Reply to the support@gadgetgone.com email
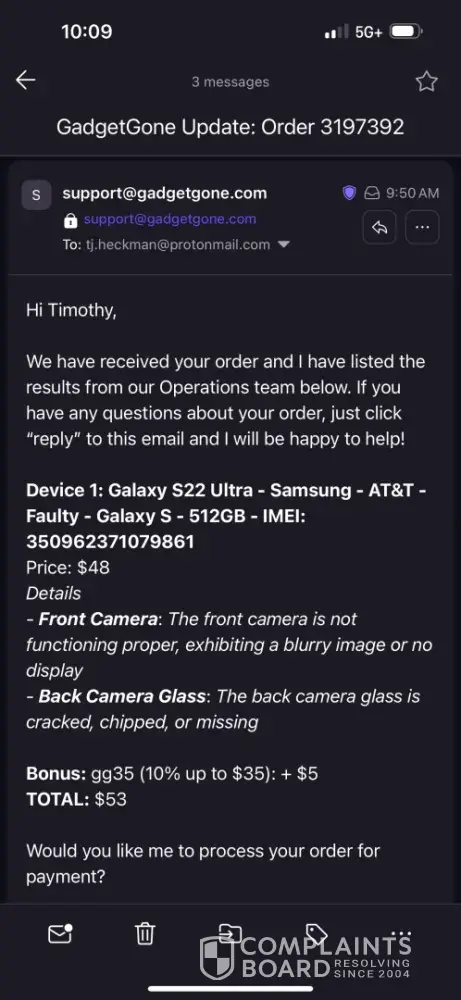461x1000 pixels. 379,227
